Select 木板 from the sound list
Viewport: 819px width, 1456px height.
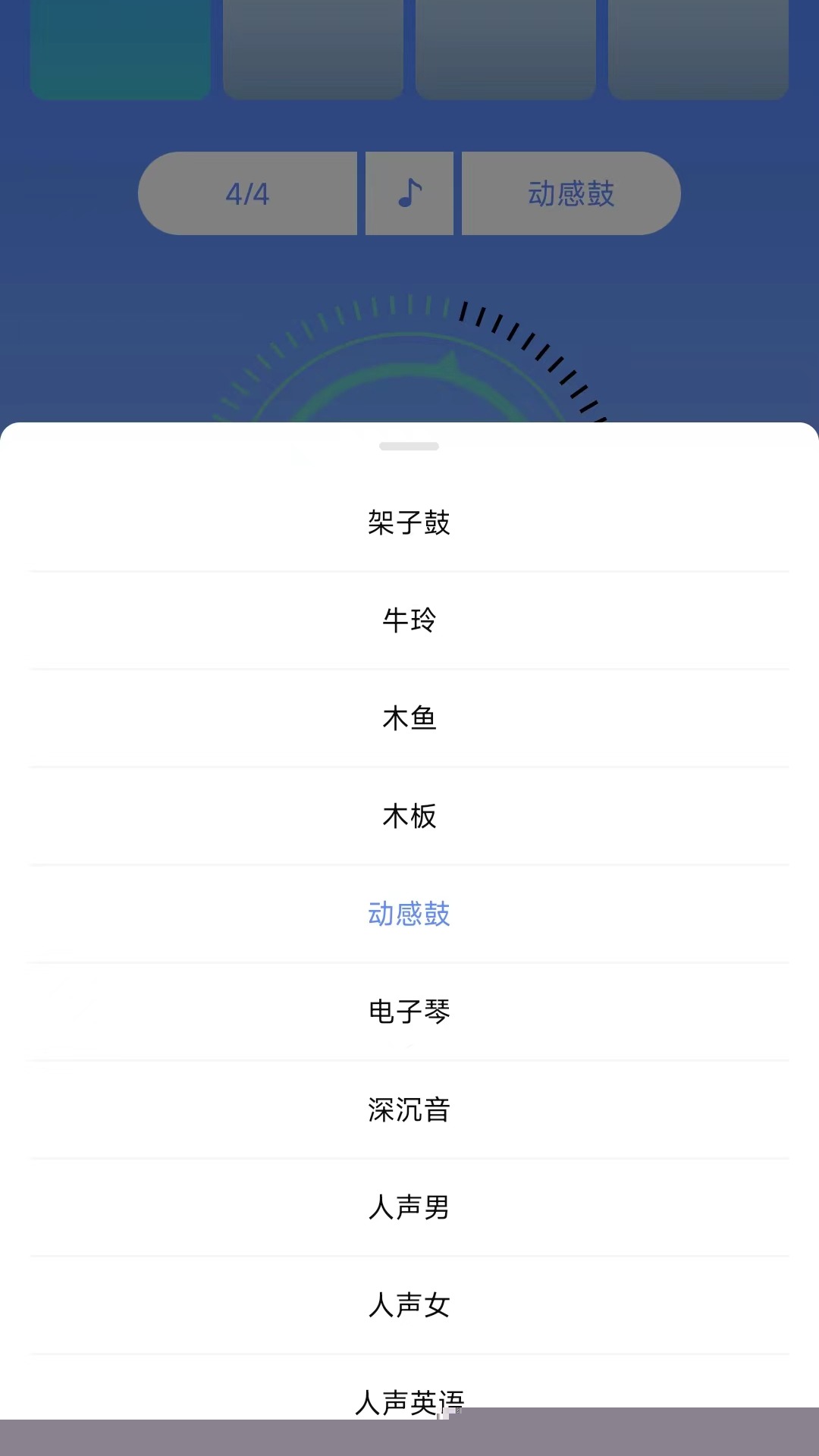pos(409,816)
